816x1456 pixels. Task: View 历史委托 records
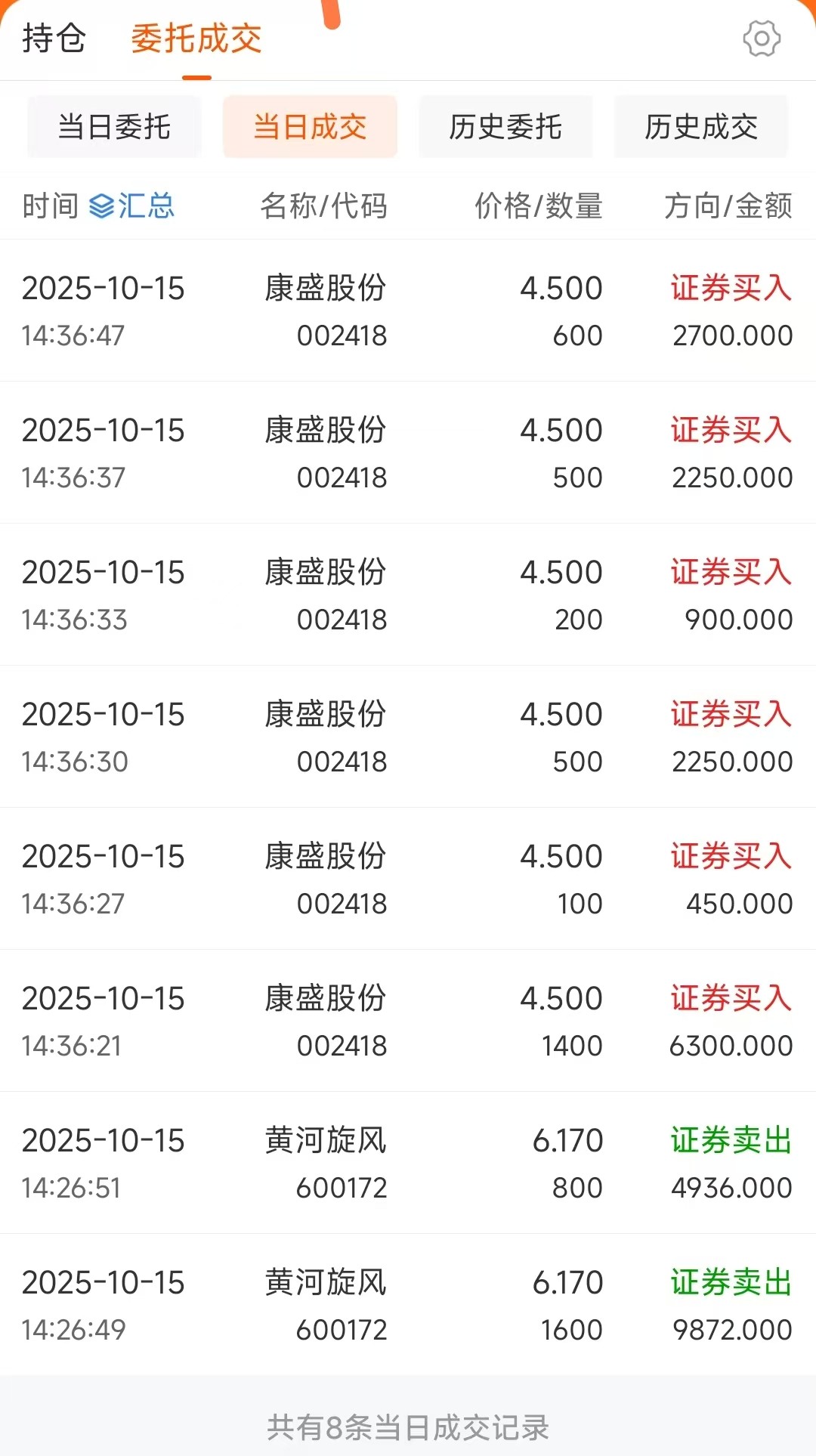coord(505,127)
